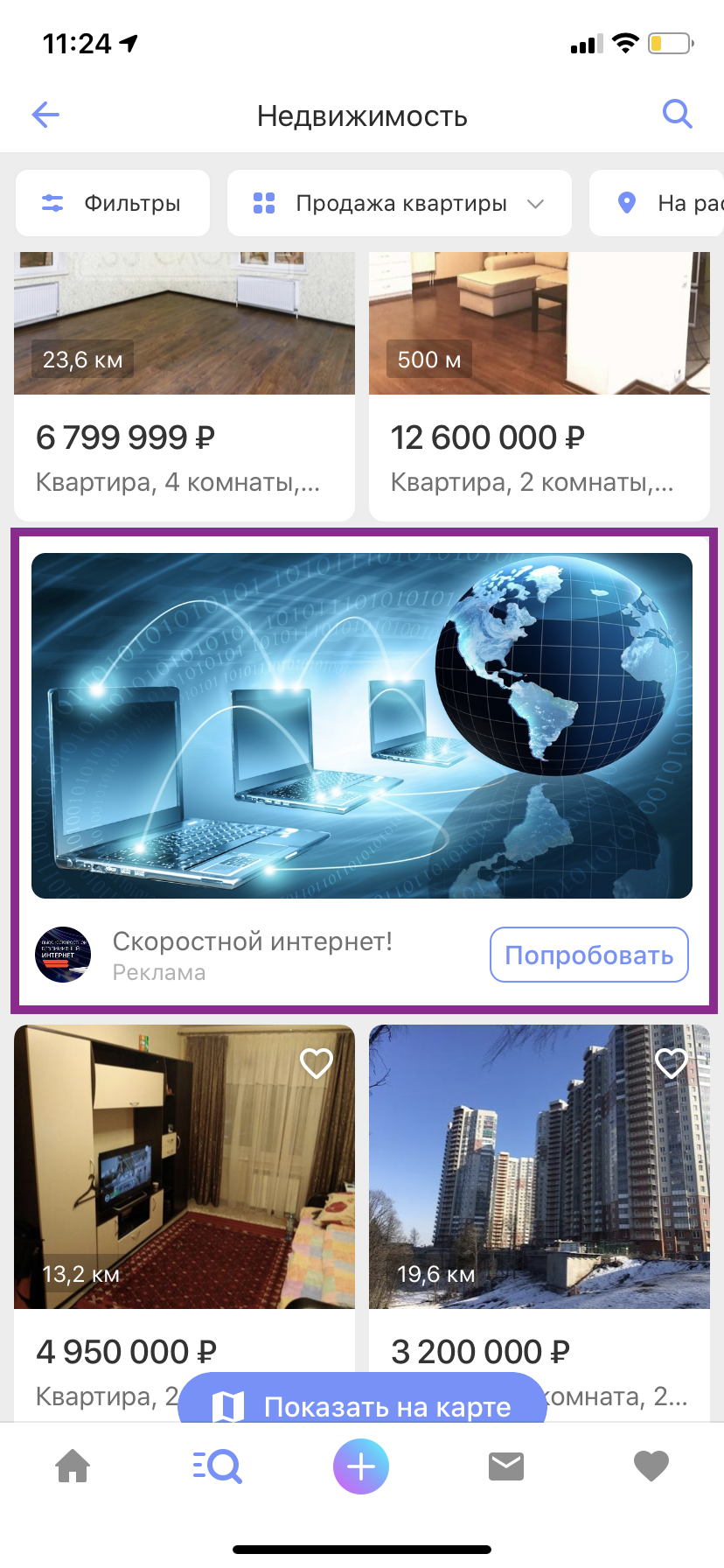Image resolution: width=724 pixels, height=1568 pixels.
Task: Open the 3 200 000 ₽ high-rise card
Action: point(539,1181)
